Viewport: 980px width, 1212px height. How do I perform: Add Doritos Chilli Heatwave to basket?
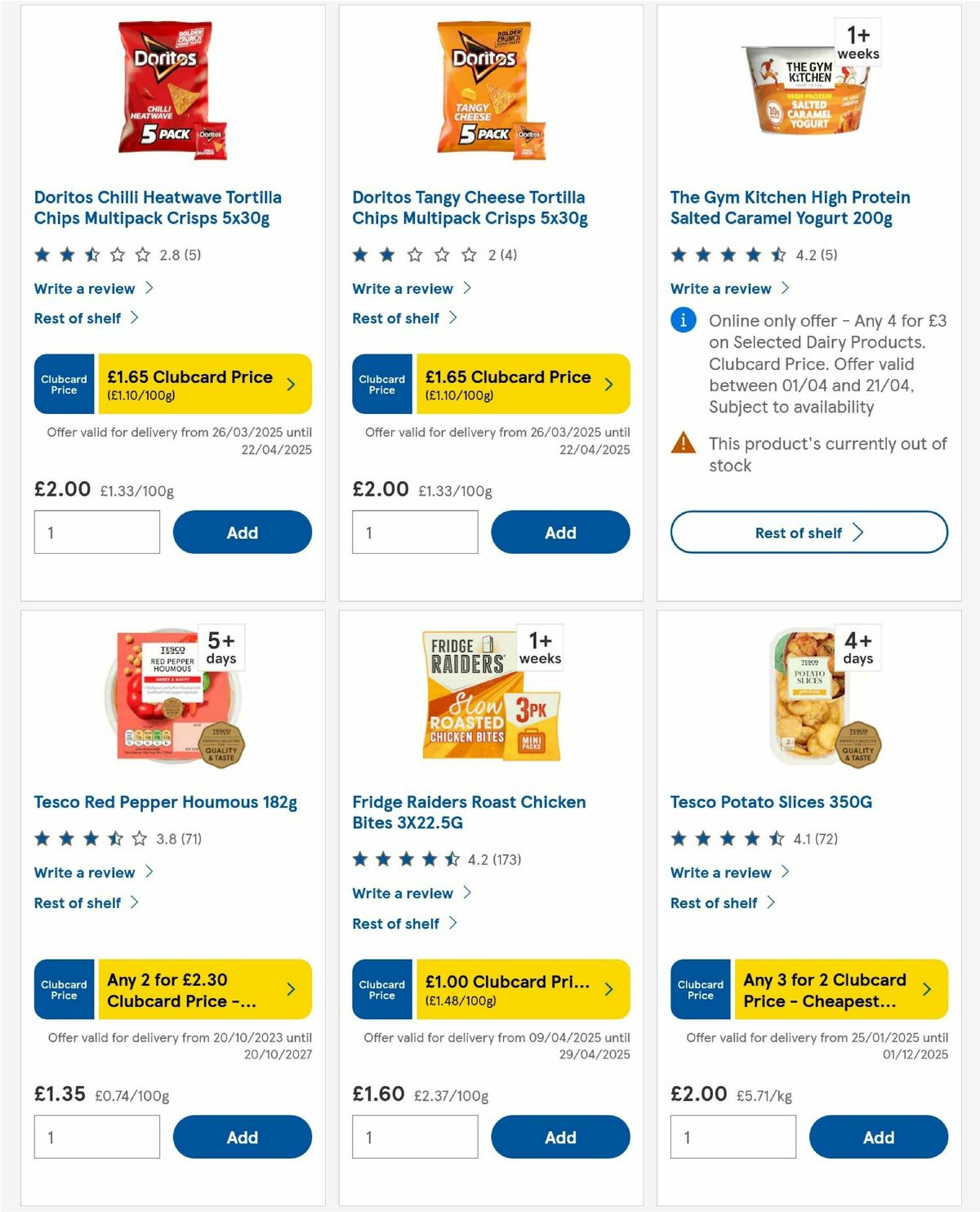[242, 532]
